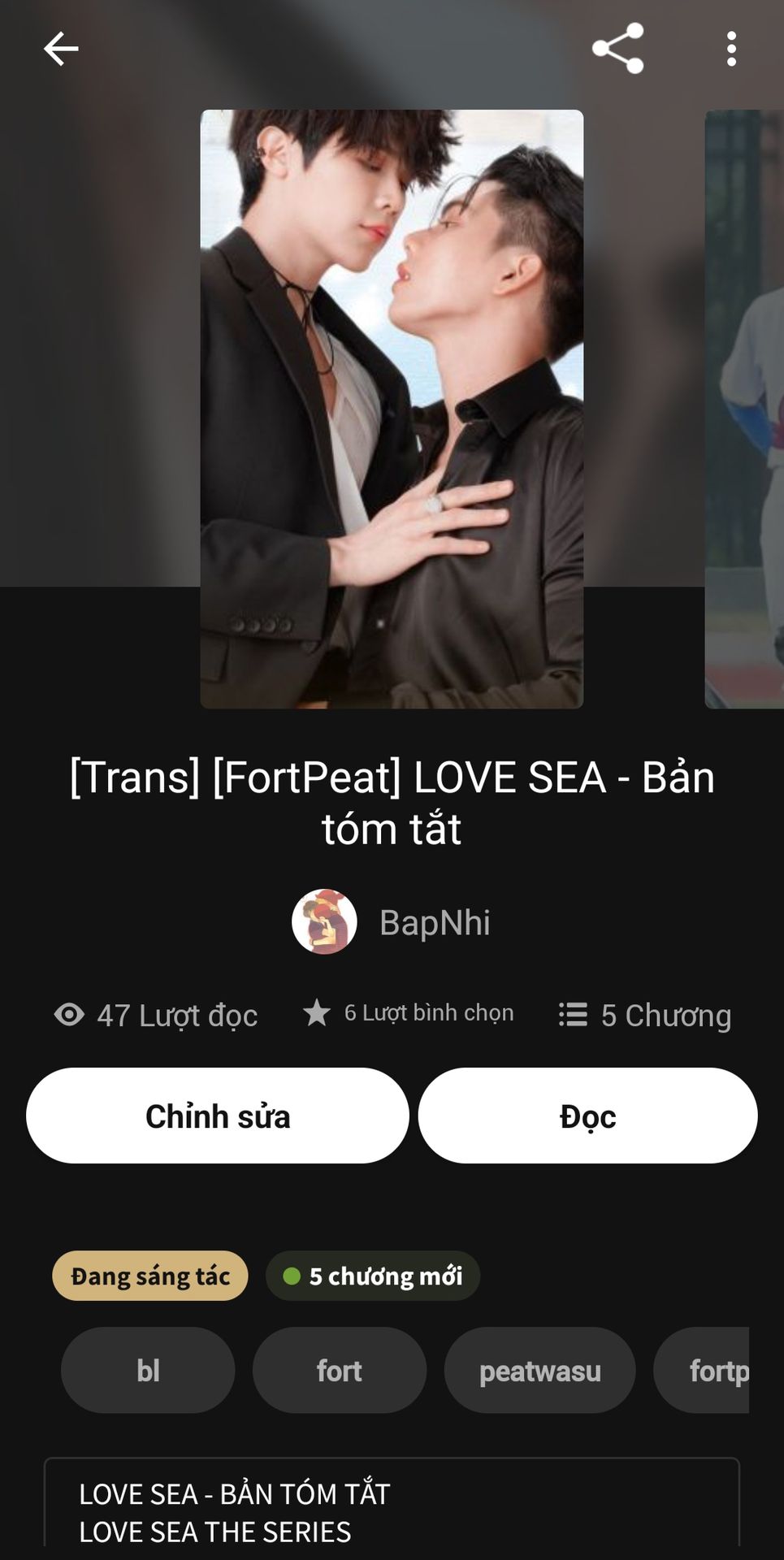The image size is (784, 1560).
Task: Open author BapNhi's profile
Action: click(x=392, y=922)
